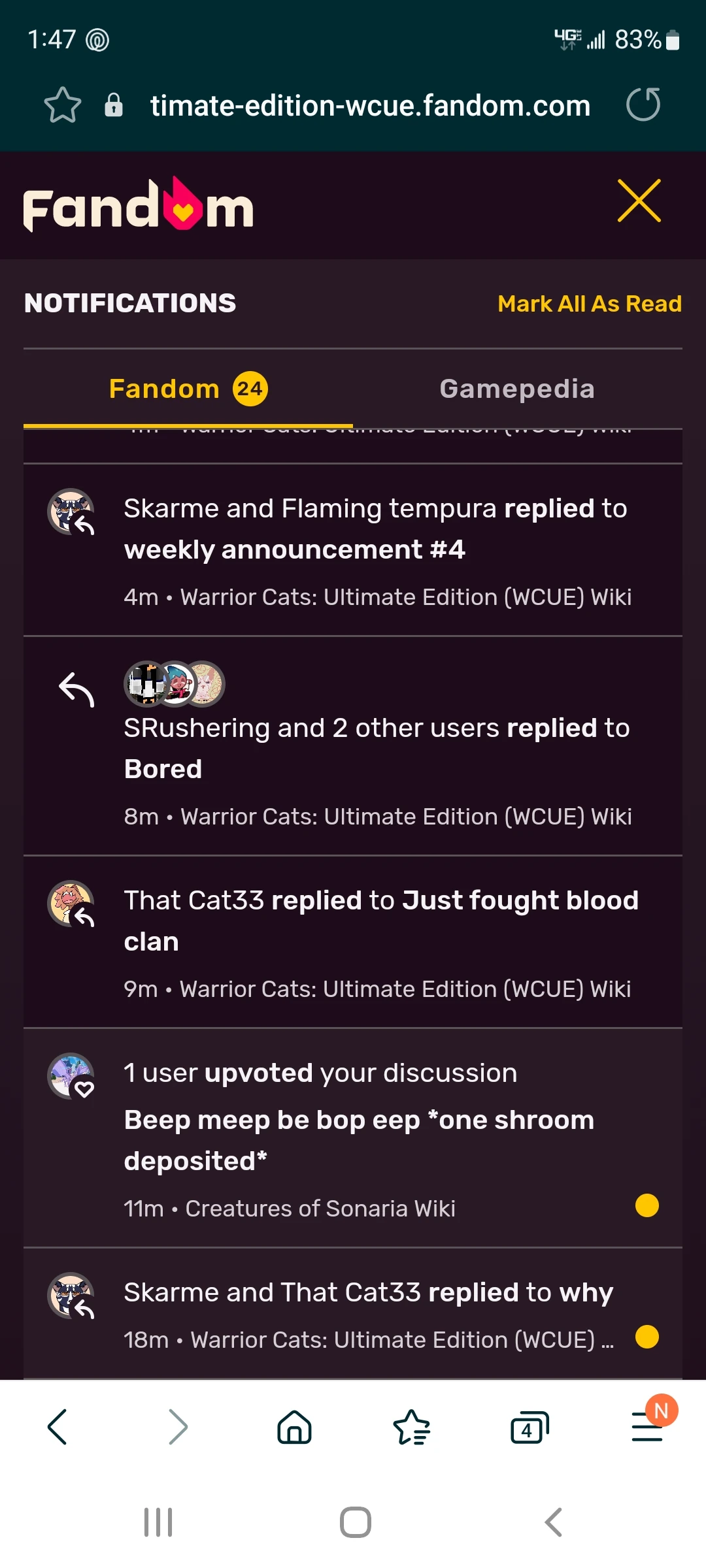Show recent apps from the system bar
This screenshot has height=1568, width=706.
pos(158,1522)
